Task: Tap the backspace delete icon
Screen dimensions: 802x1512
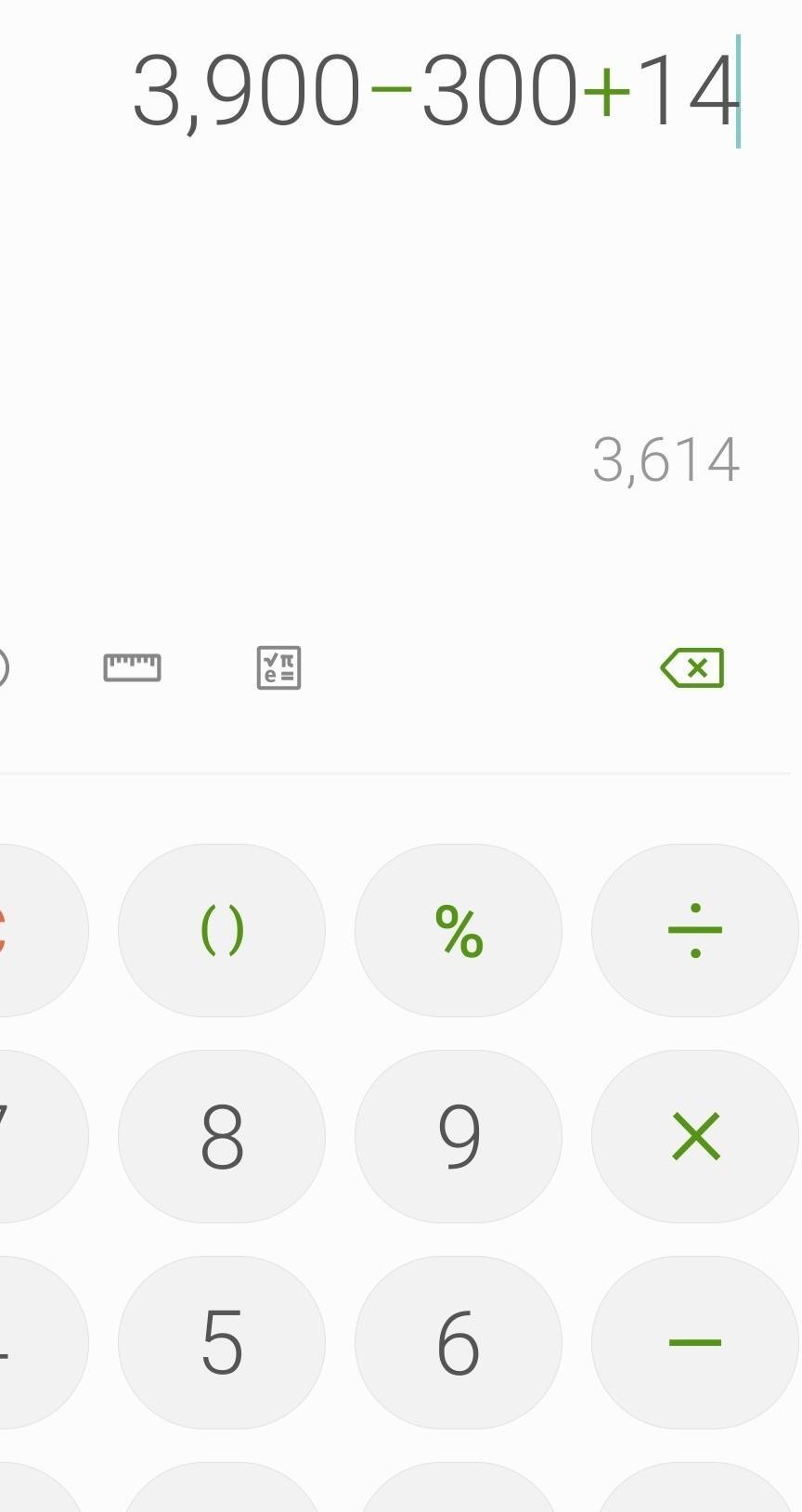Action: pos(692,667)
